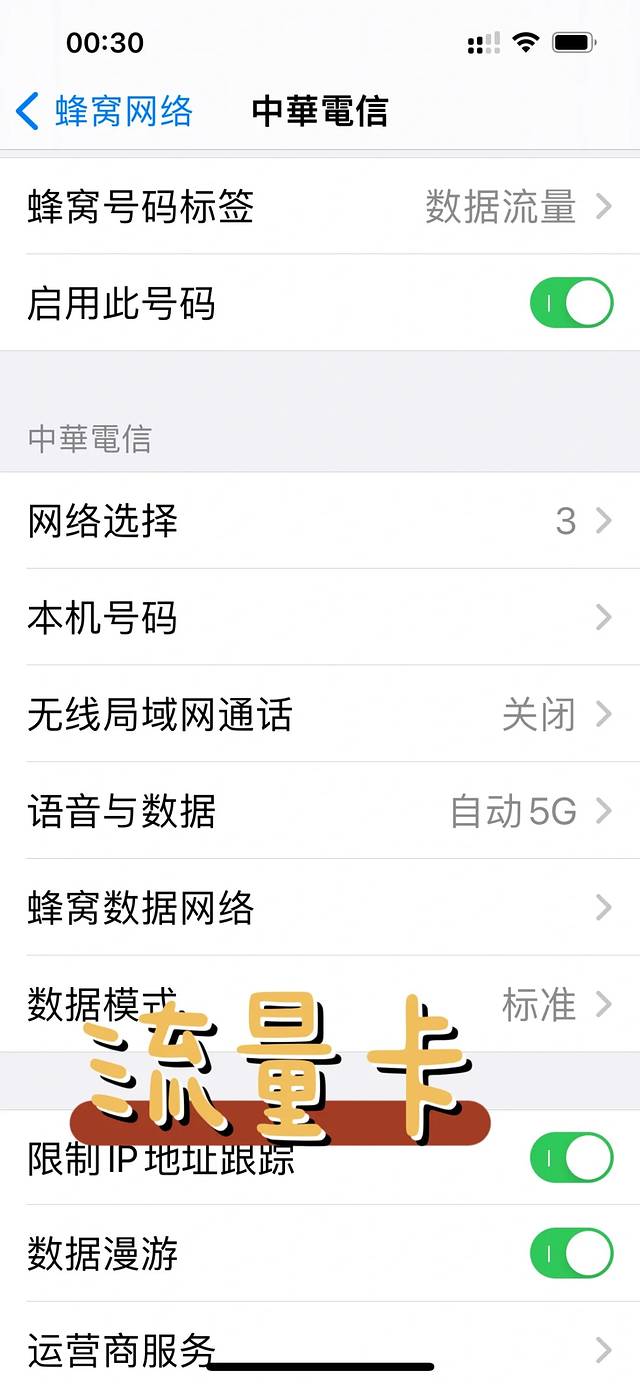Open 无线局域网通话 settings

tap(320, 715)
